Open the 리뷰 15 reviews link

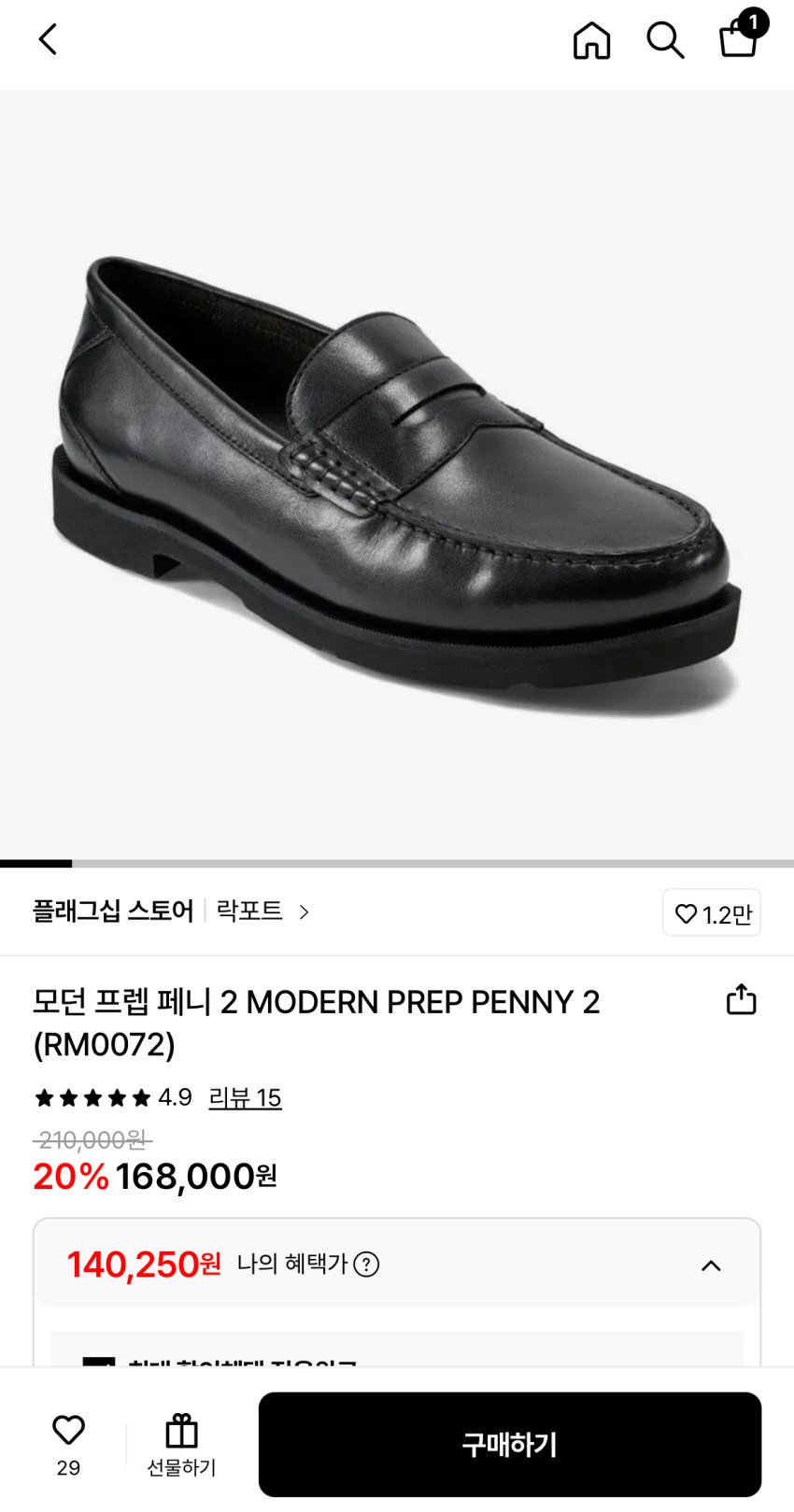[x=245, y=1097]
